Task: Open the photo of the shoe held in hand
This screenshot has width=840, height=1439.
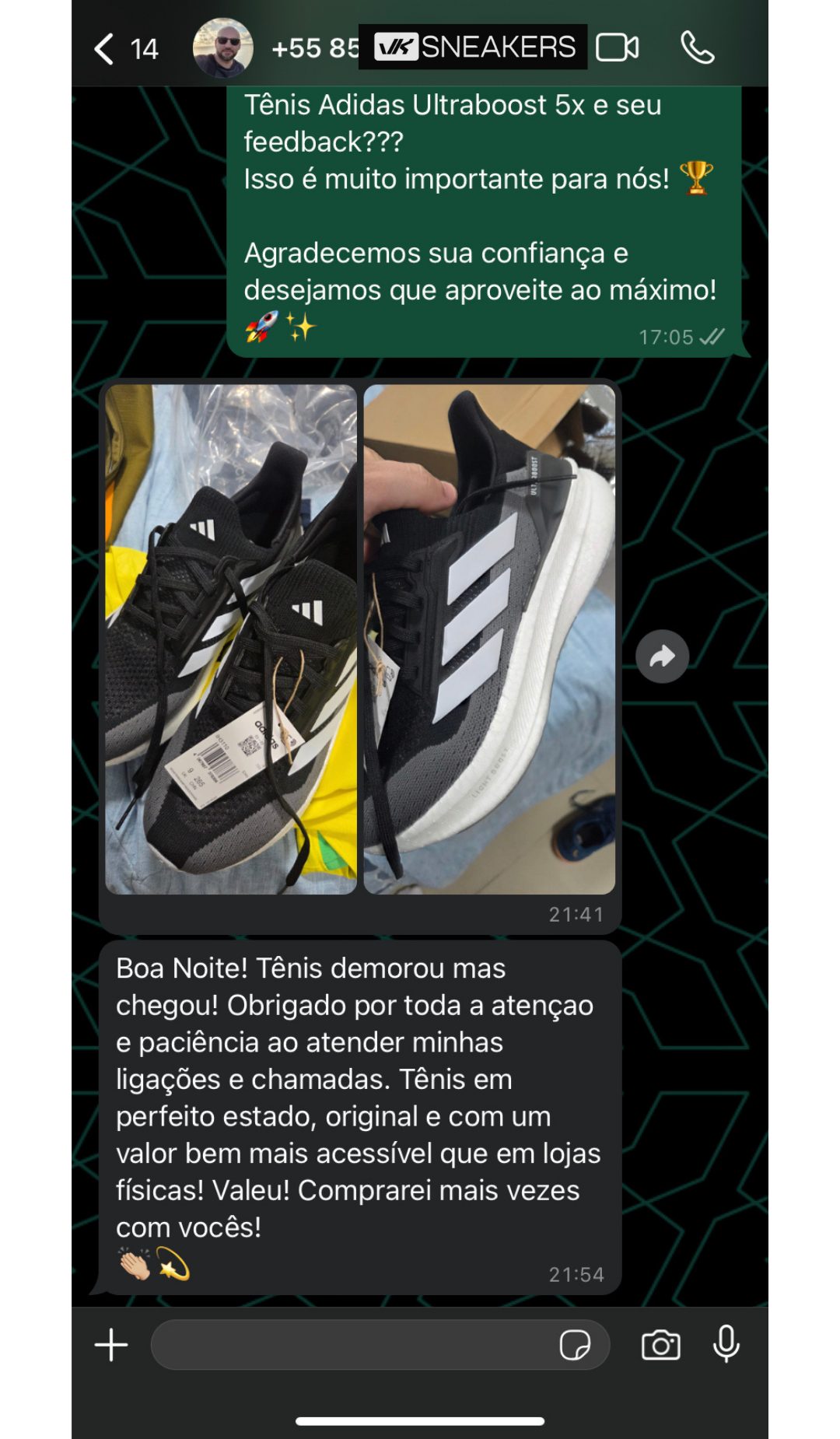Action: point(489,639)
